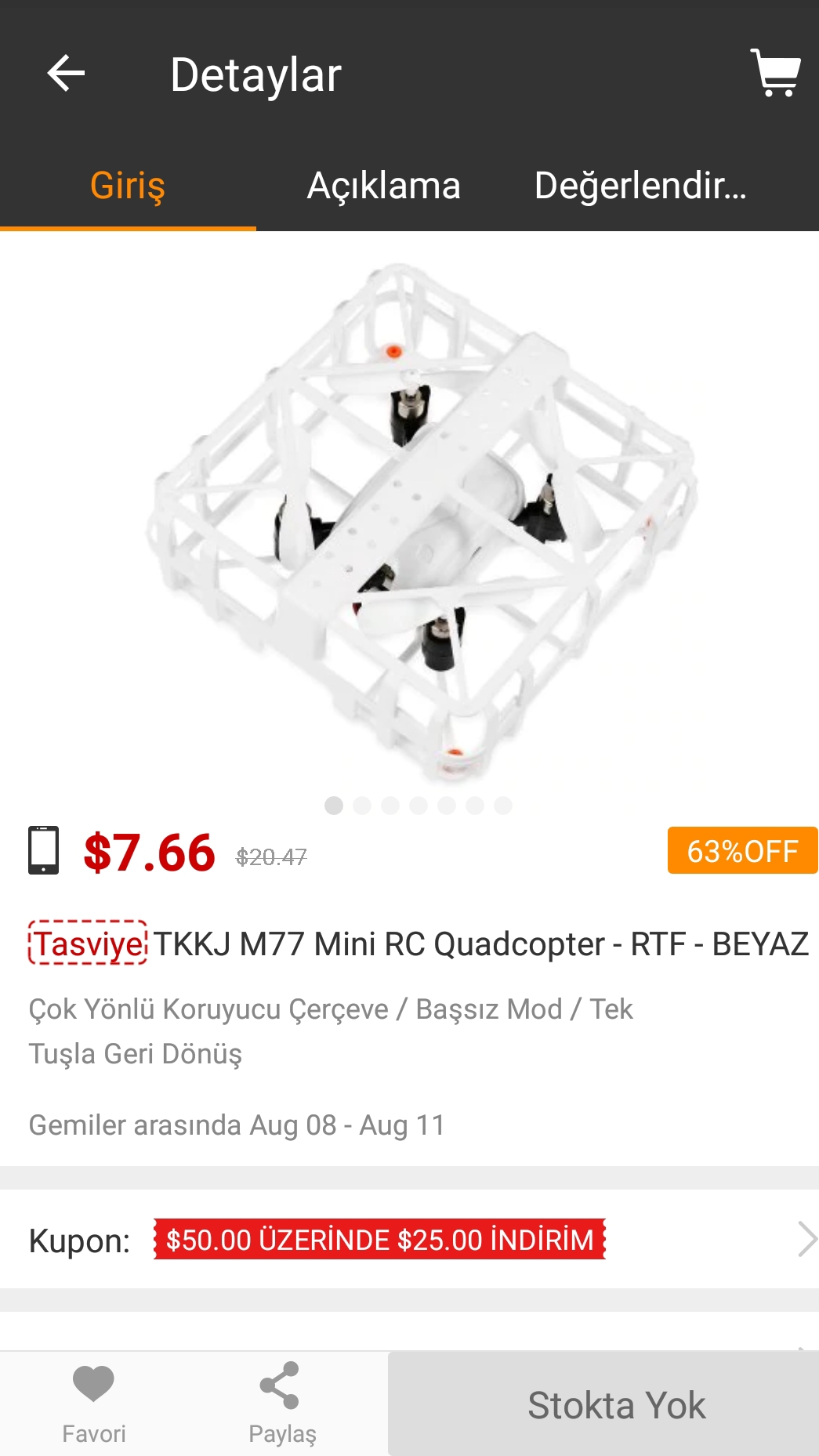Viewport: 819px width, 1456px height.
Task: Go back from the Detaylar page
Action: coord(66,74)
